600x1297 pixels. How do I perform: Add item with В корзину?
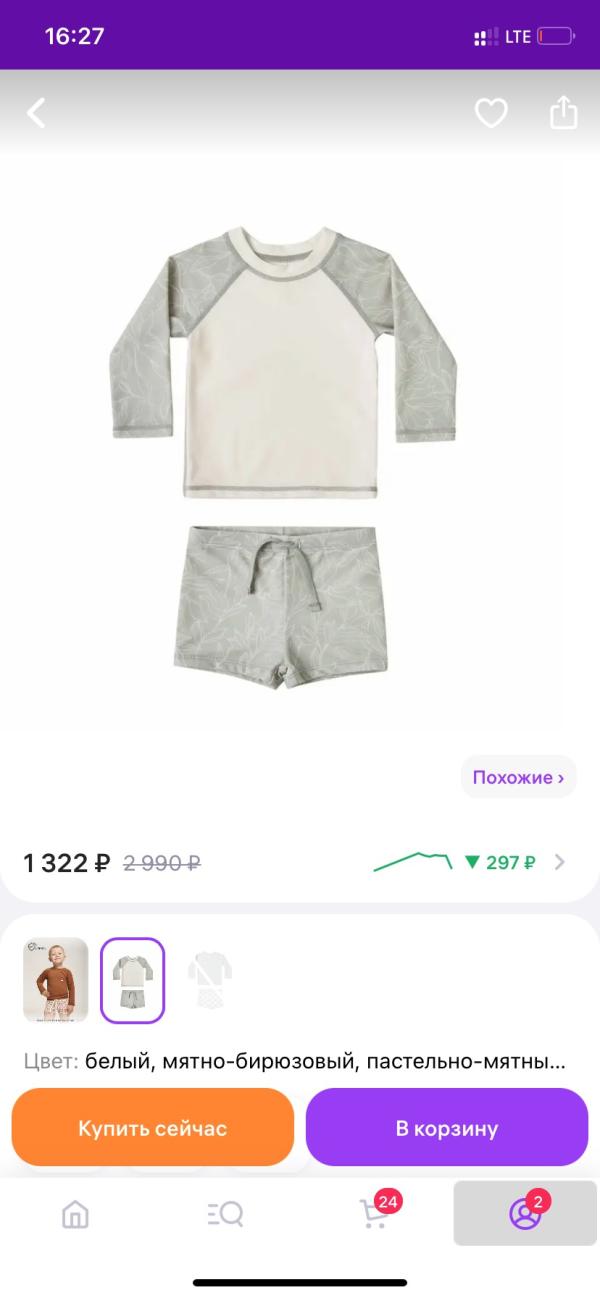(447, 1128)
